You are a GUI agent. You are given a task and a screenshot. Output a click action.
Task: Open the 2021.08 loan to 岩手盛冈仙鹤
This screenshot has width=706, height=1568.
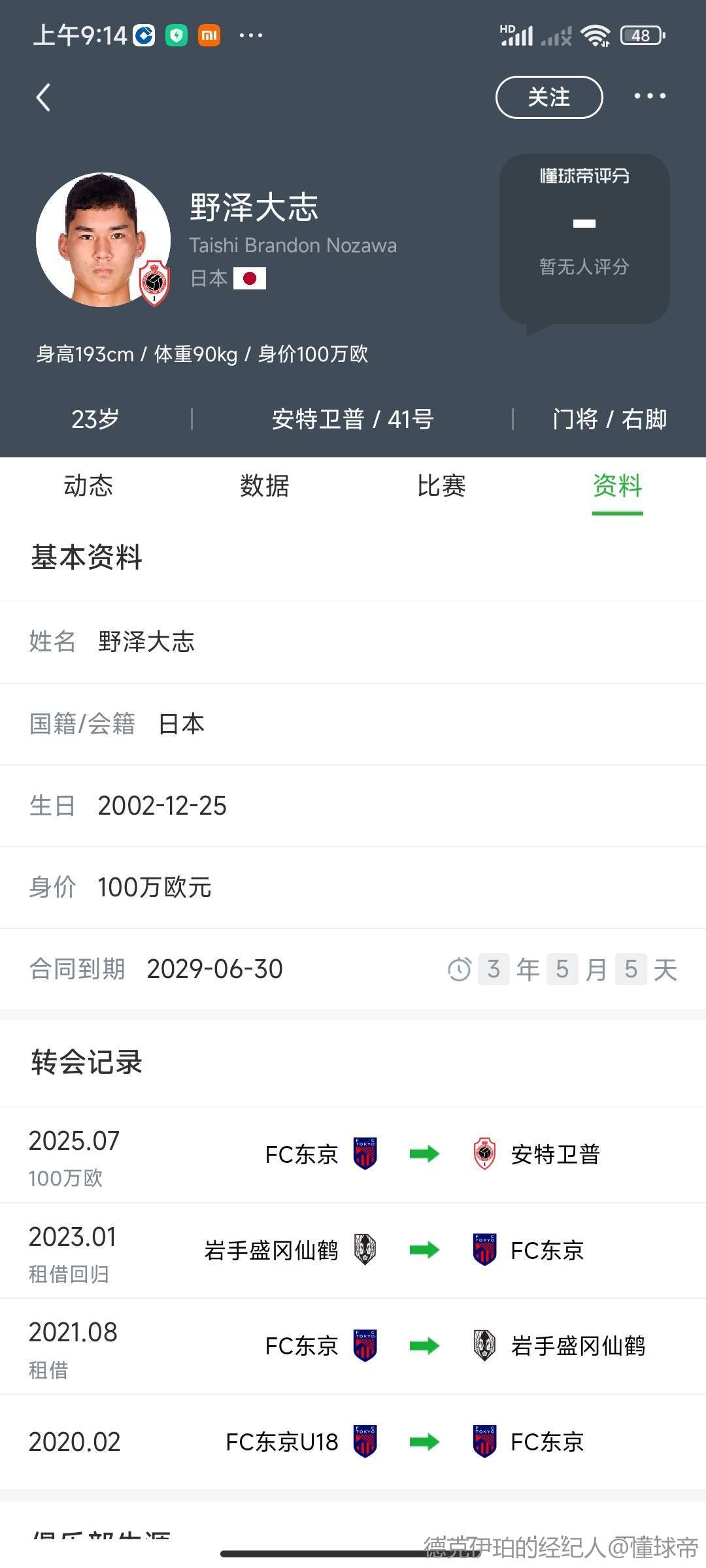353,1347
